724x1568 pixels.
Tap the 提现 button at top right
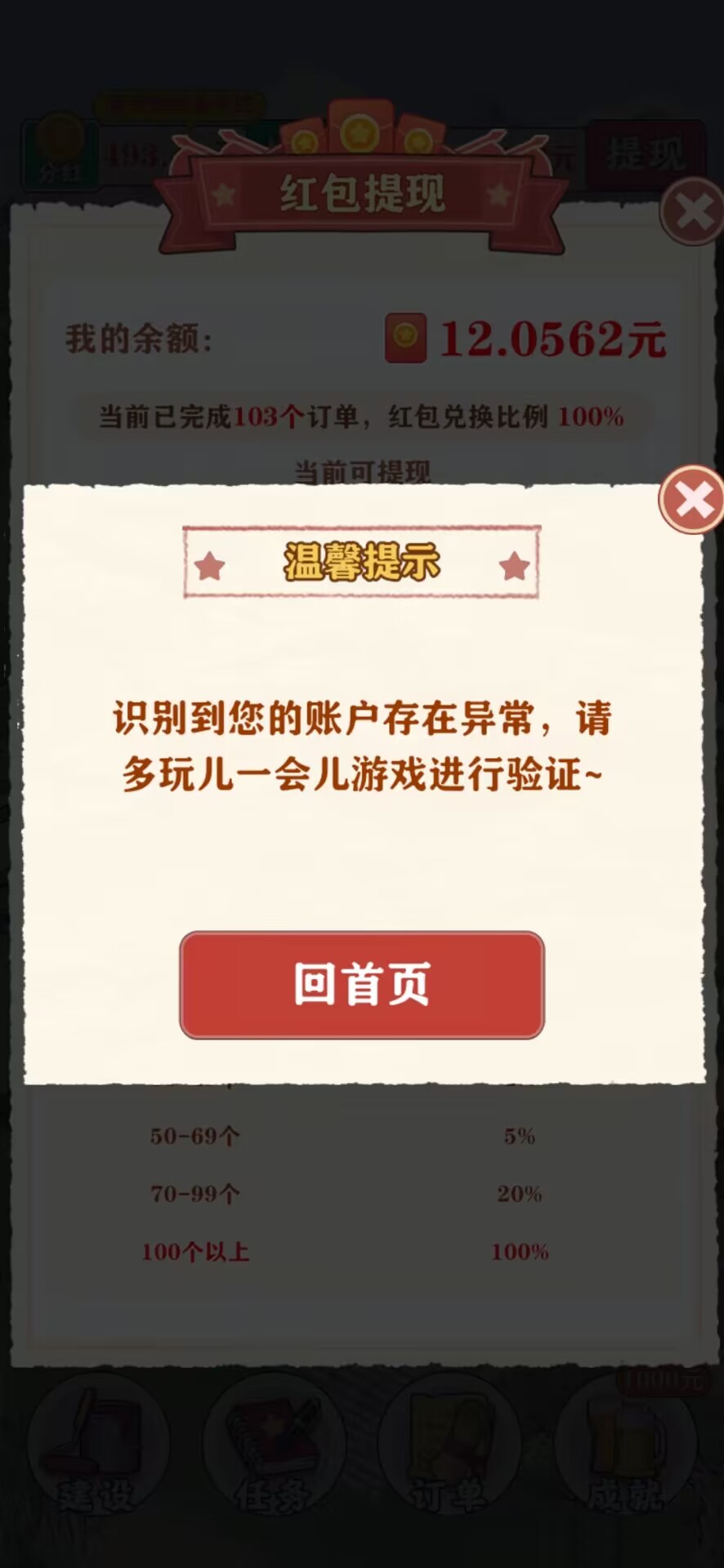coord(646,151)
